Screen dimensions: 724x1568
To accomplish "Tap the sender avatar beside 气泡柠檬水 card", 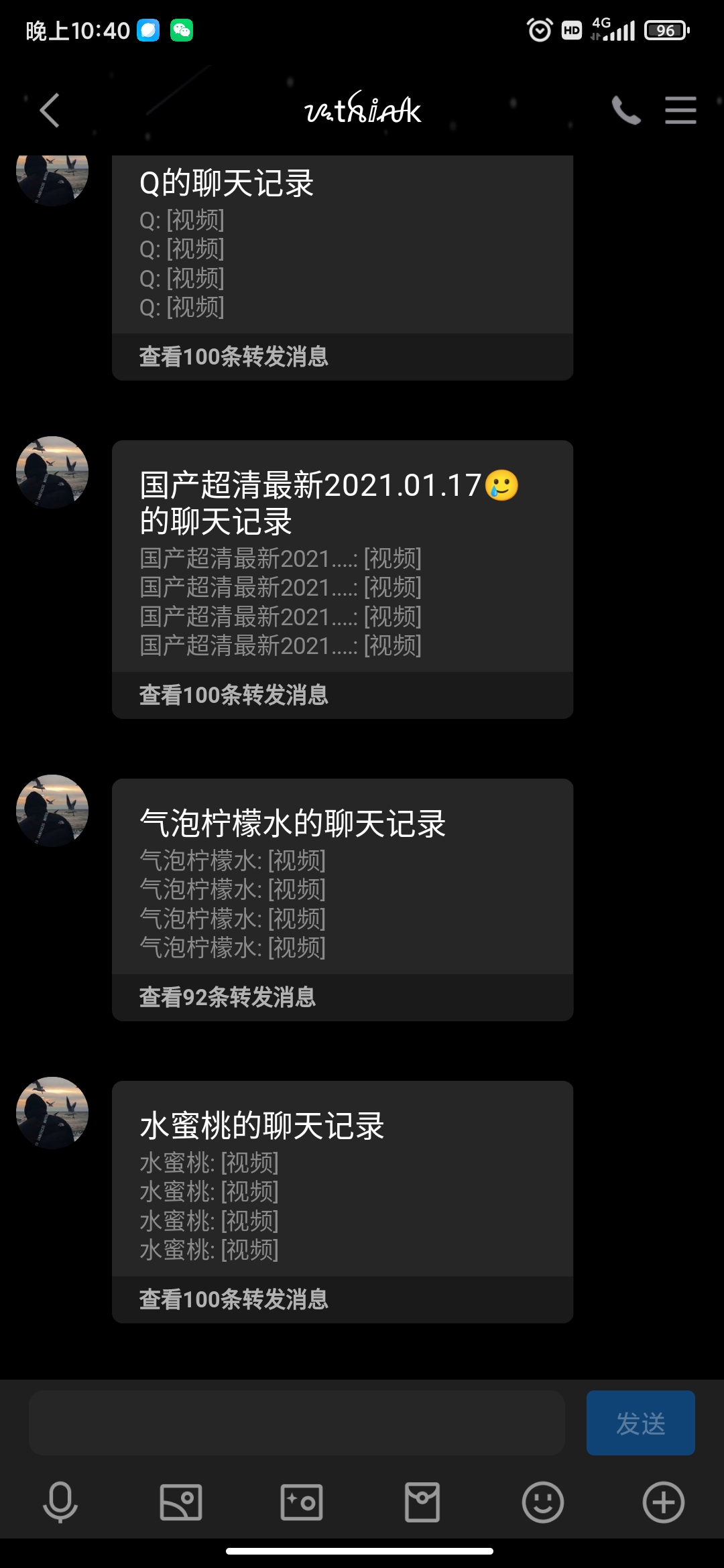I will [52, 811].
